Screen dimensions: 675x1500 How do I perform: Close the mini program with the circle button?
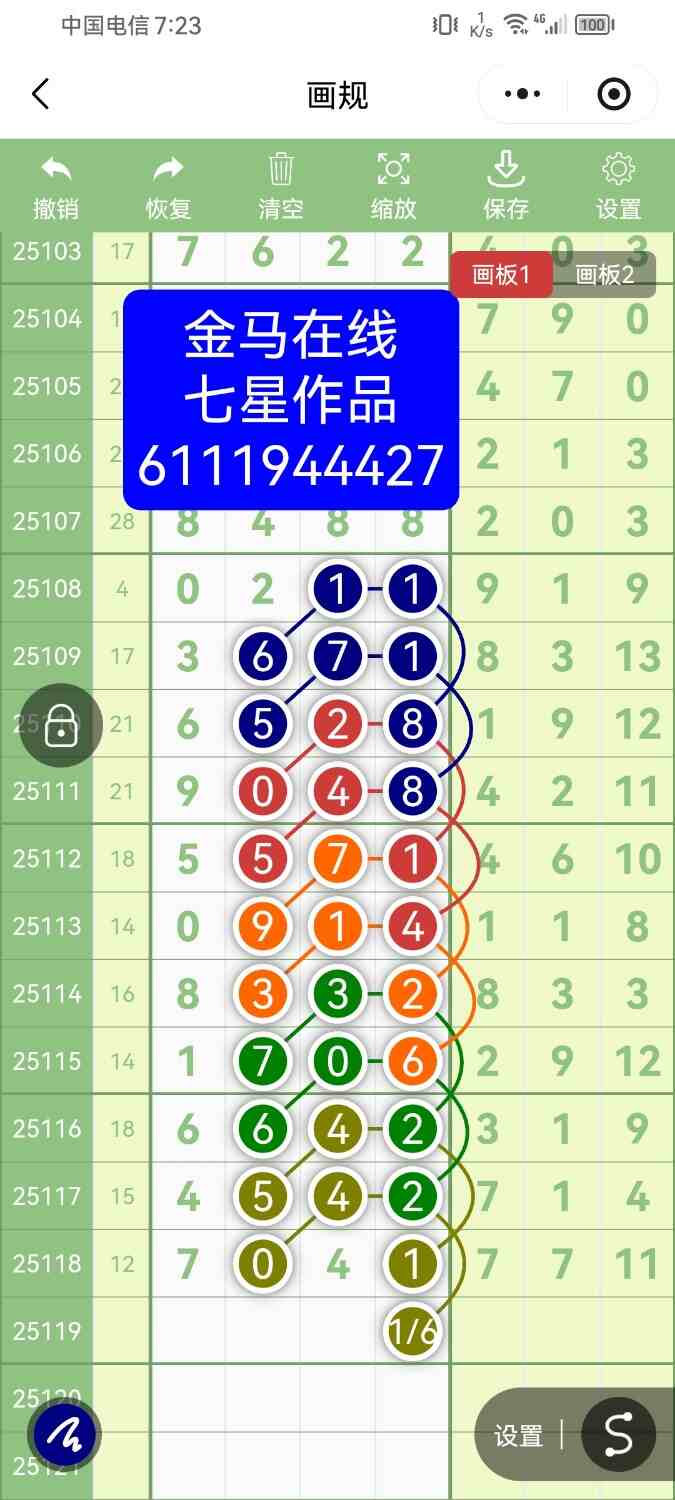[613, 95]
